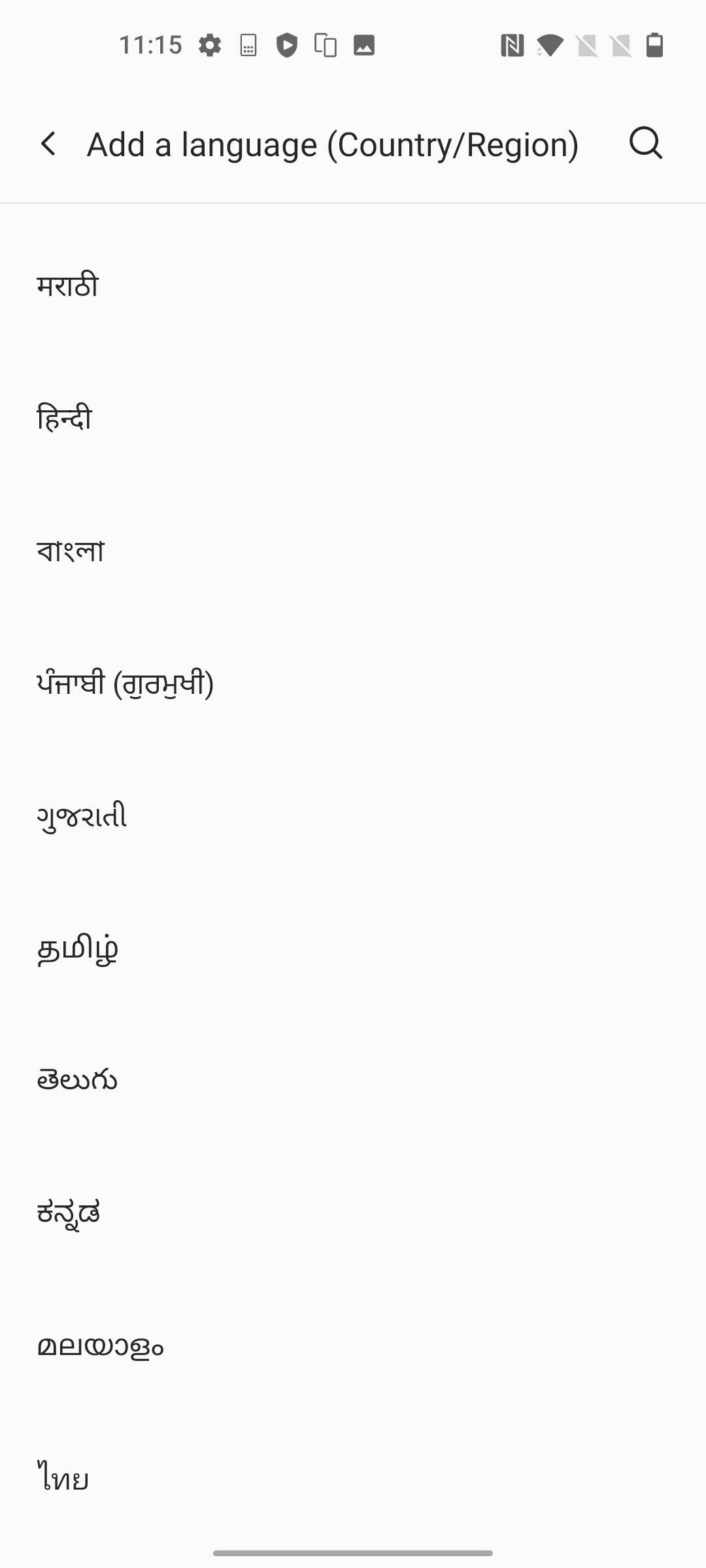Go back from Add a language

pyautogui.click(x=48, y=144)
